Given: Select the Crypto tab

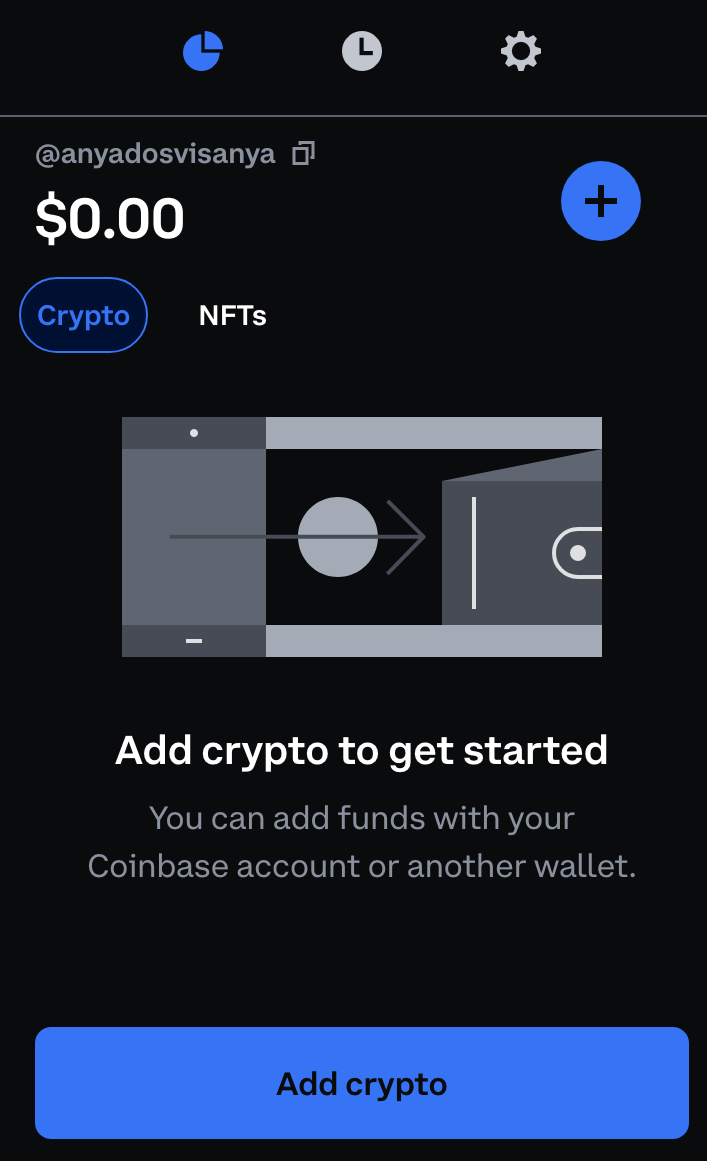Looking at the screenshot, I should (x=84, y=316).
